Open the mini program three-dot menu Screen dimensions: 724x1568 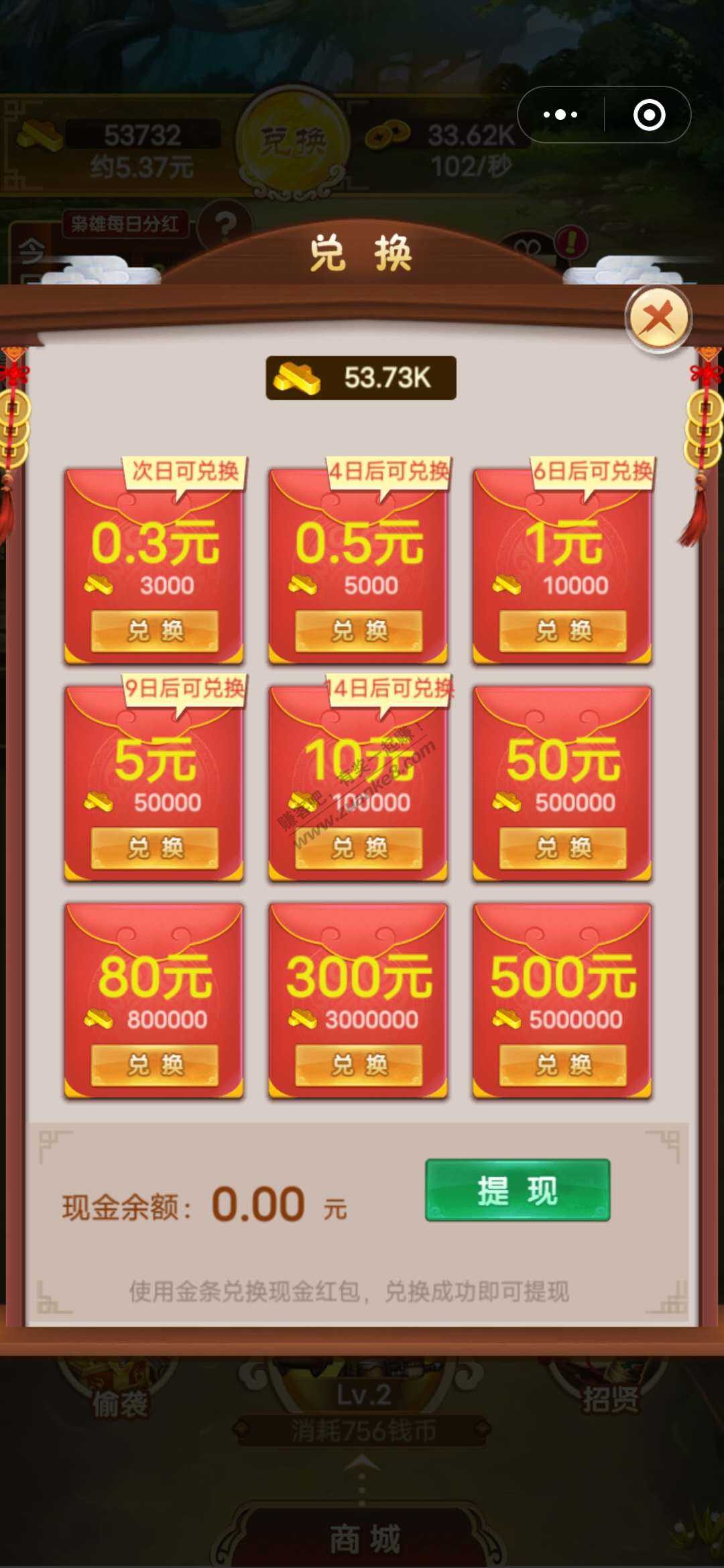560,115
